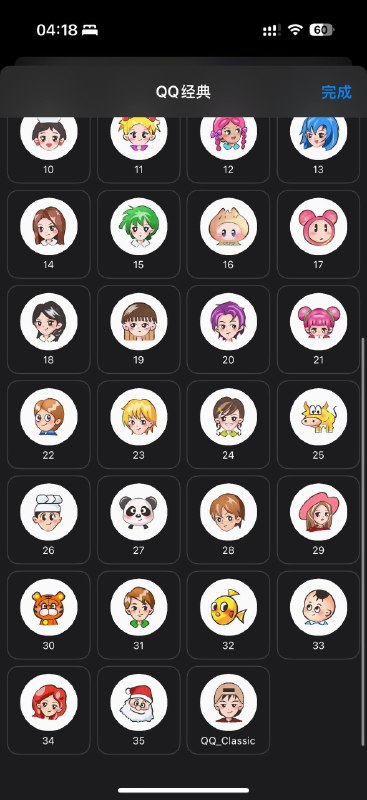
Task: Choose the red-haired avatar 34
Action: click(49, 710)
